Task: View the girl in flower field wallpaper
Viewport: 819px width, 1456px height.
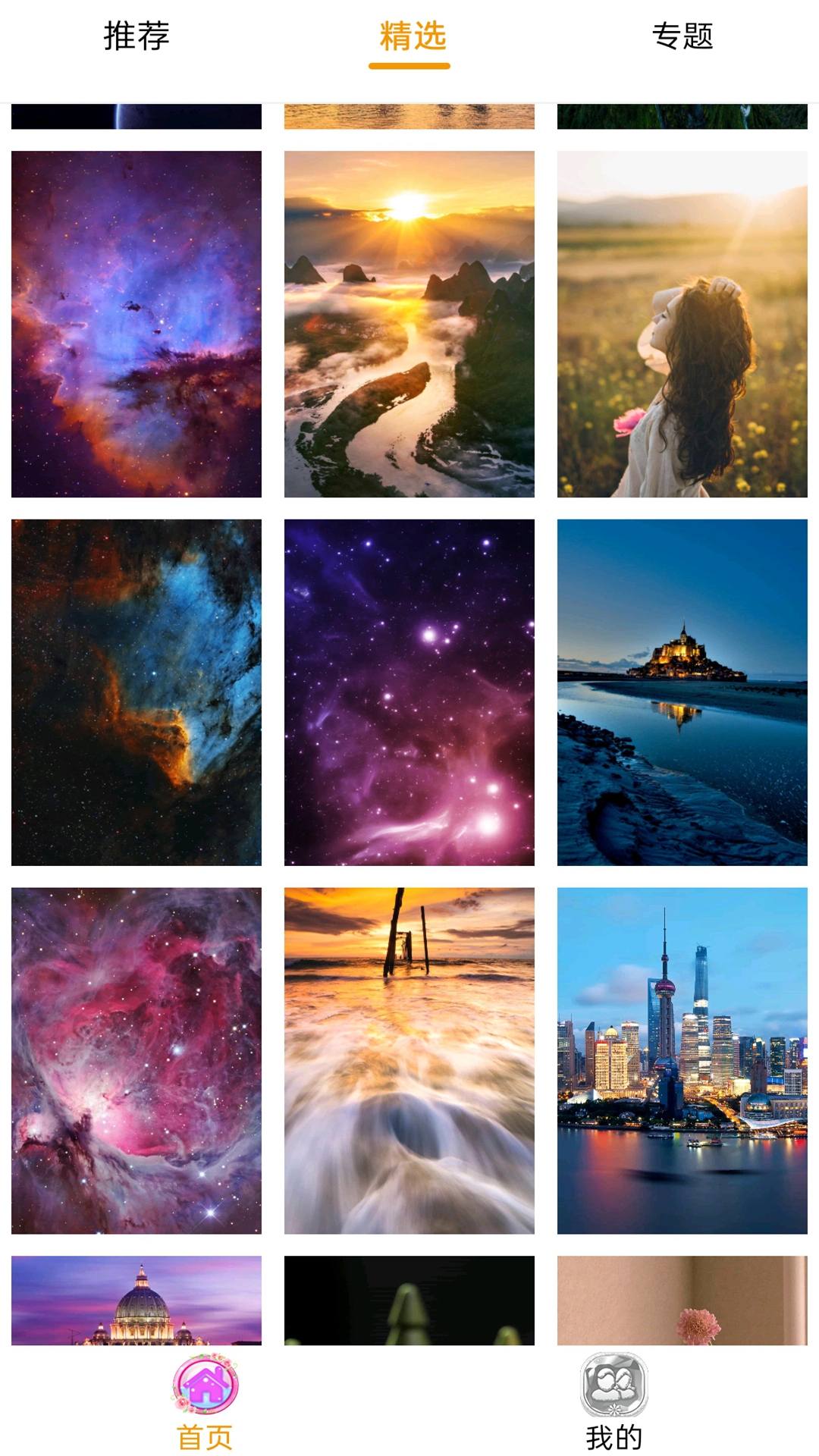Action: [x=682, y=324]
